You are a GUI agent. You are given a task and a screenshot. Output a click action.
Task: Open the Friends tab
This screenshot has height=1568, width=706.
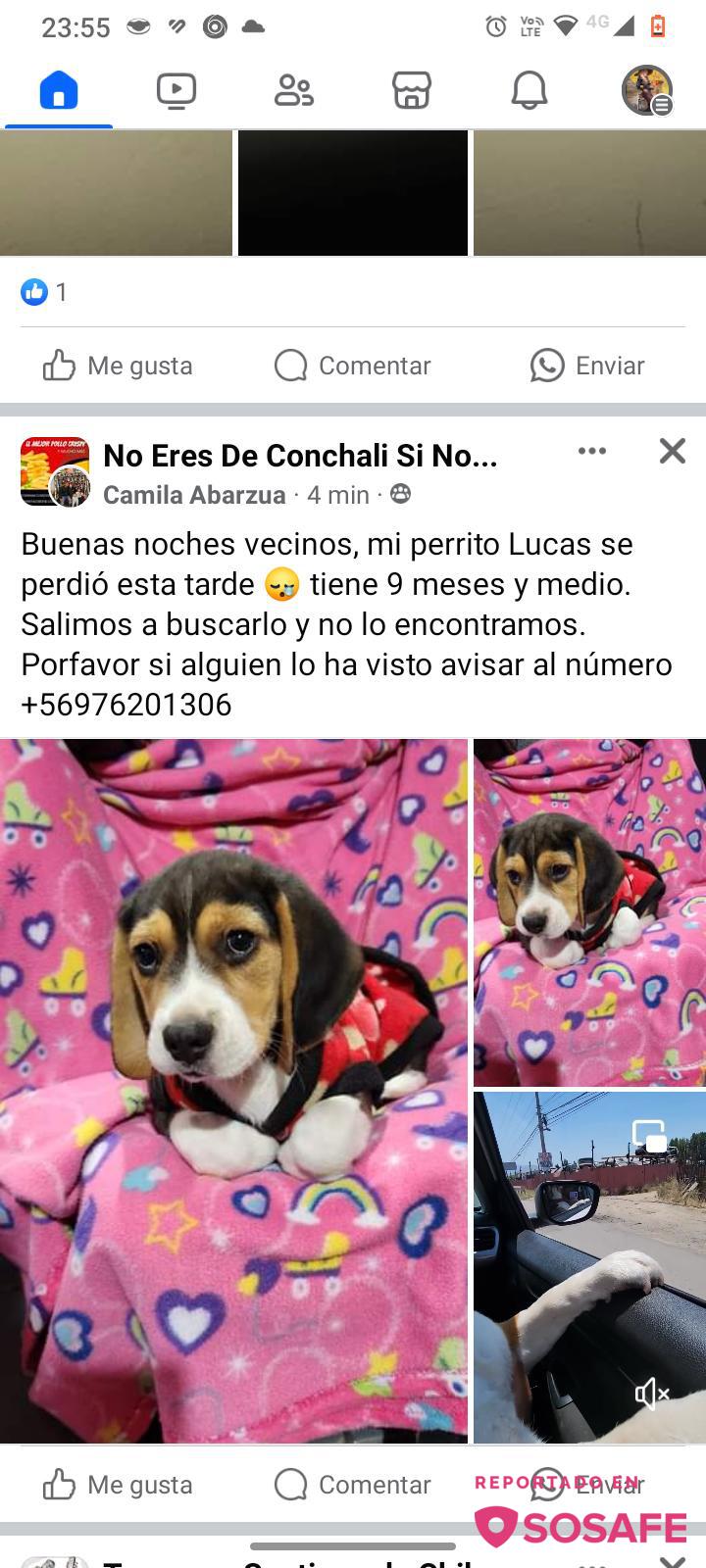(x=293, y=90)
